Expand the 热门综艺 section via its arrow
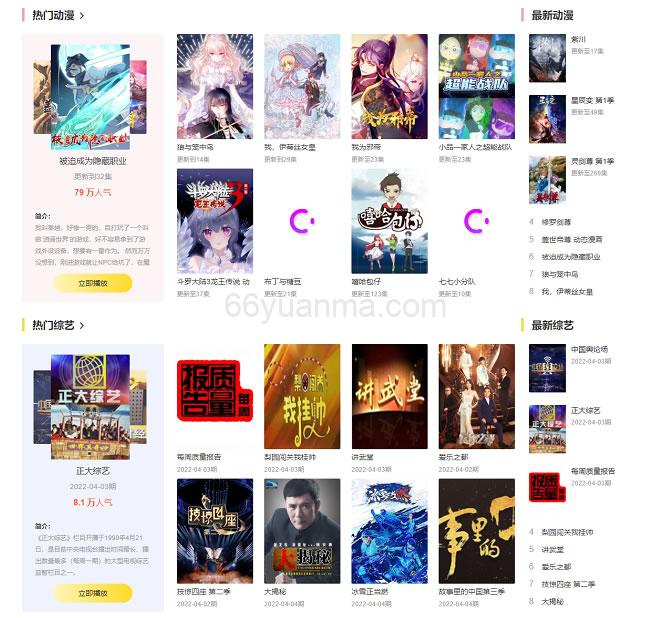The height and width of the screenshot is (618, 672). (82, 325)
